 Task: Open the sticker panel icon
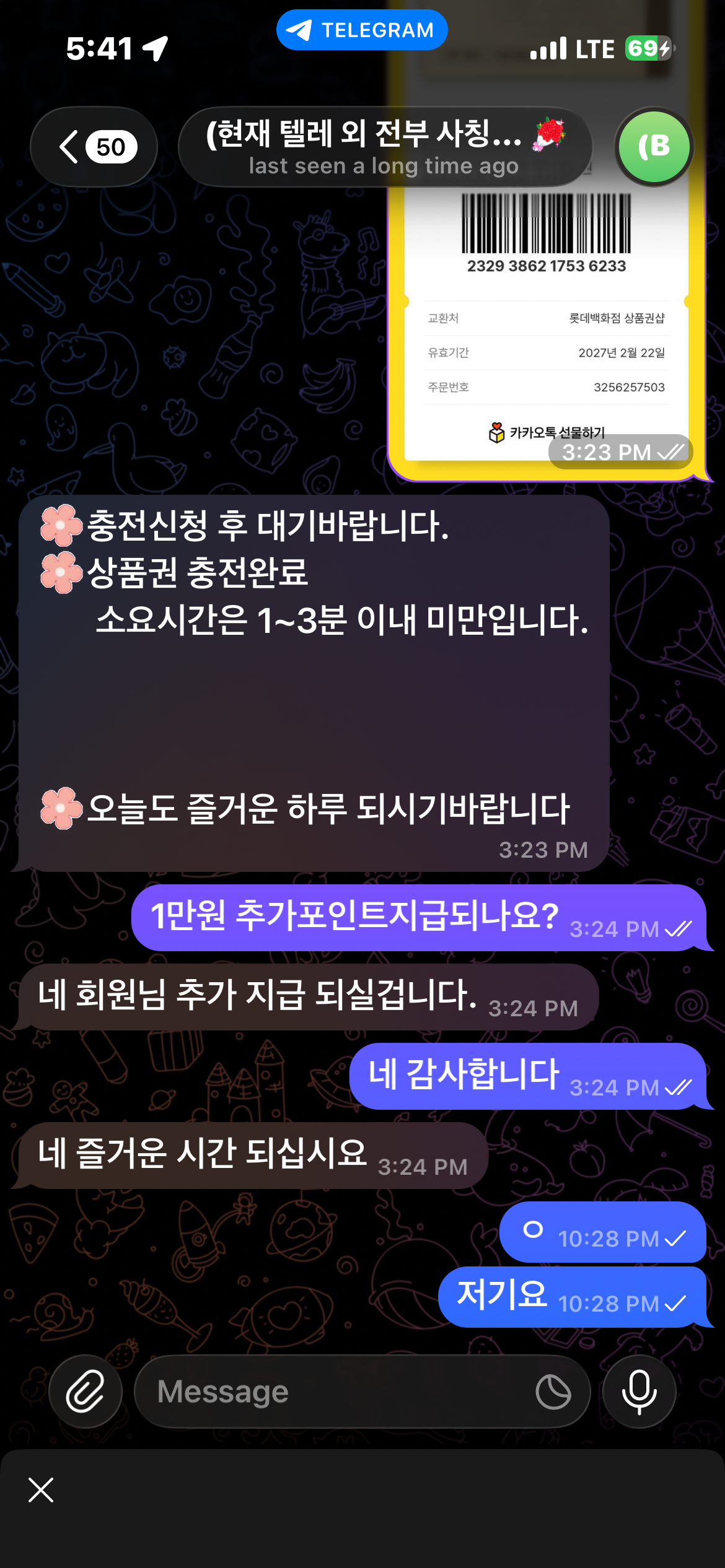point(553,1392)
